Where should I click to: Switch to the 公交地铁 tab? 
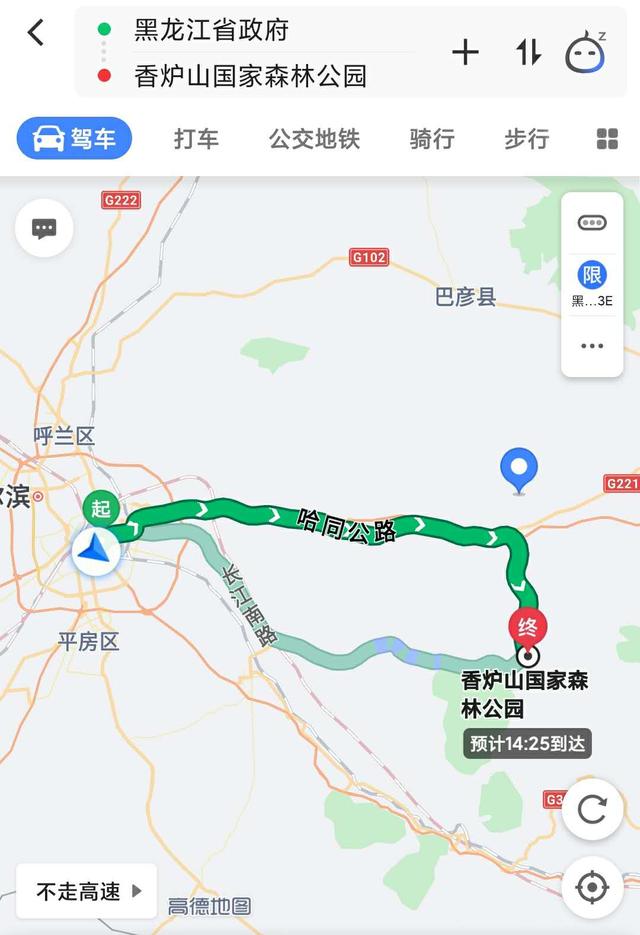tap(314, 139)
